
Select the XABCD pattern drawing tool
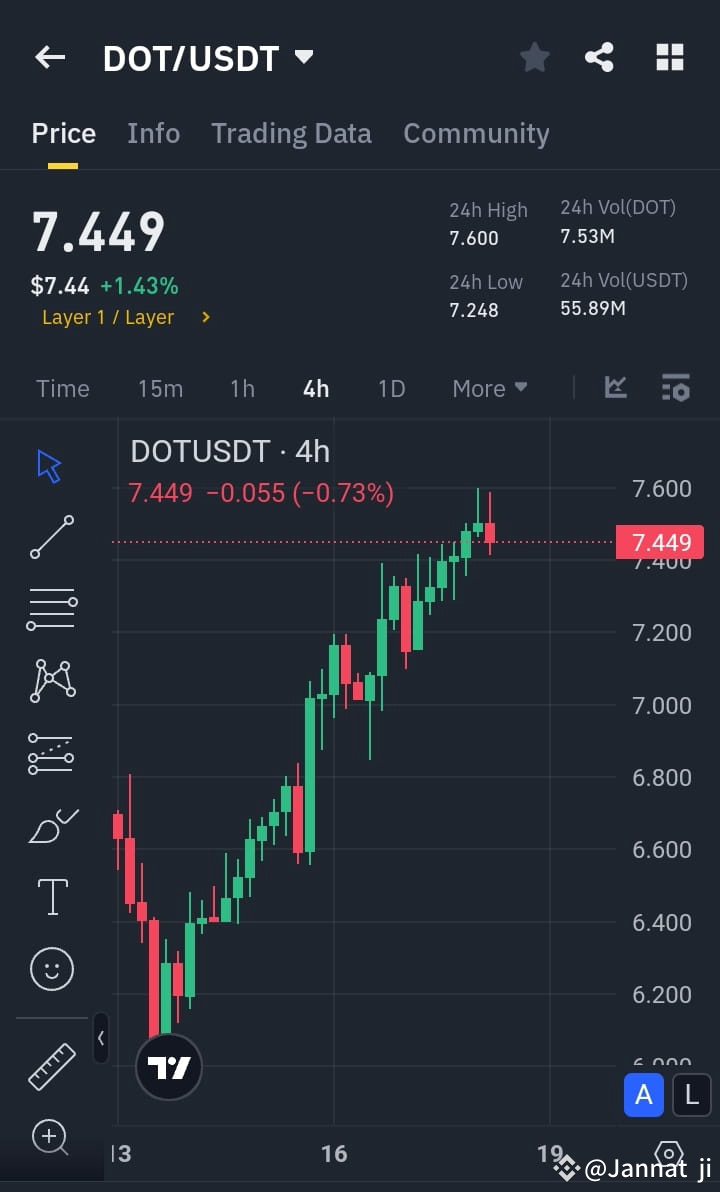click(x=51, y=681)
